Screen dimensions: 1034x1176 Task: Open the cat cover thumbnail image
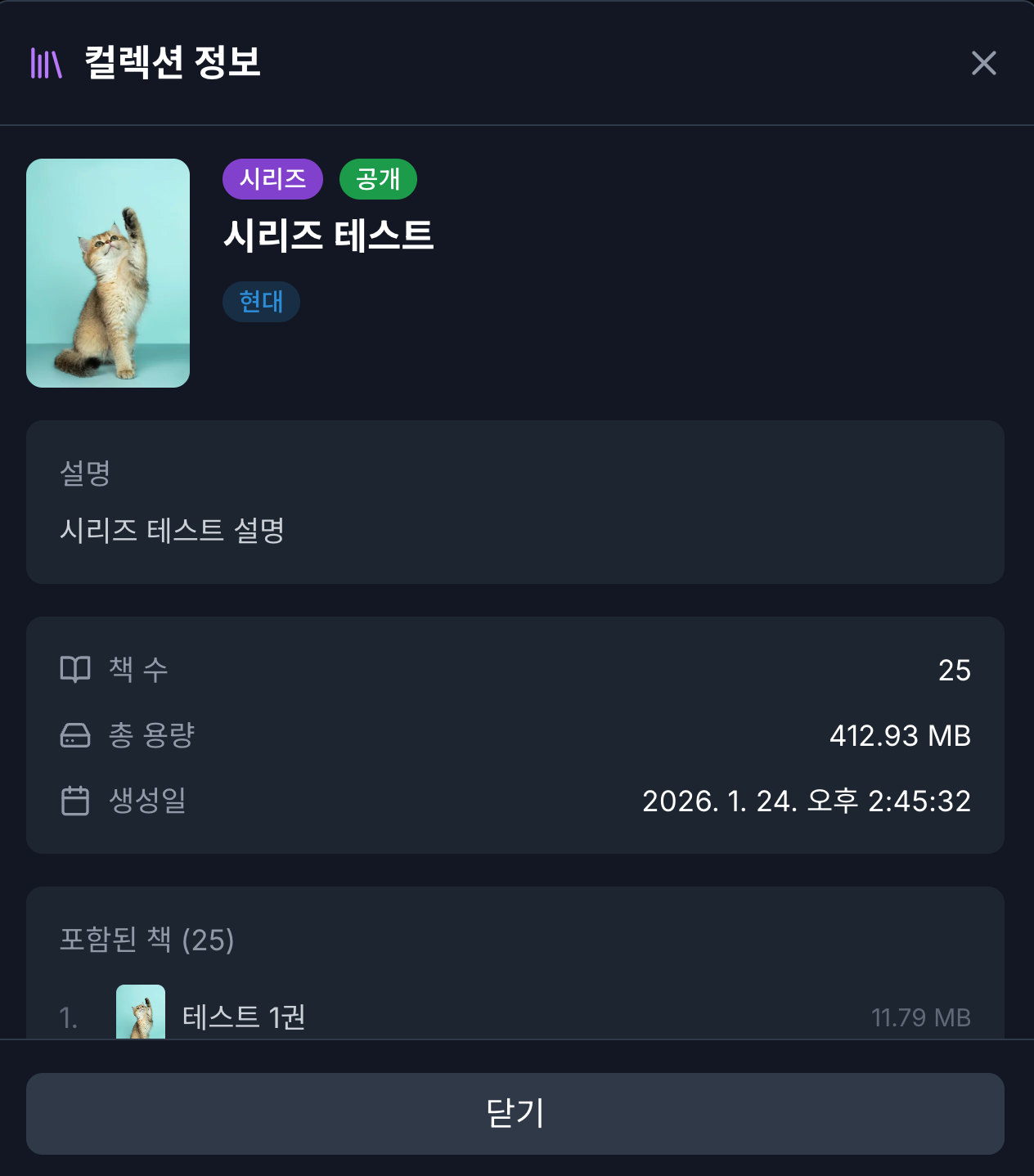(107, 273)
